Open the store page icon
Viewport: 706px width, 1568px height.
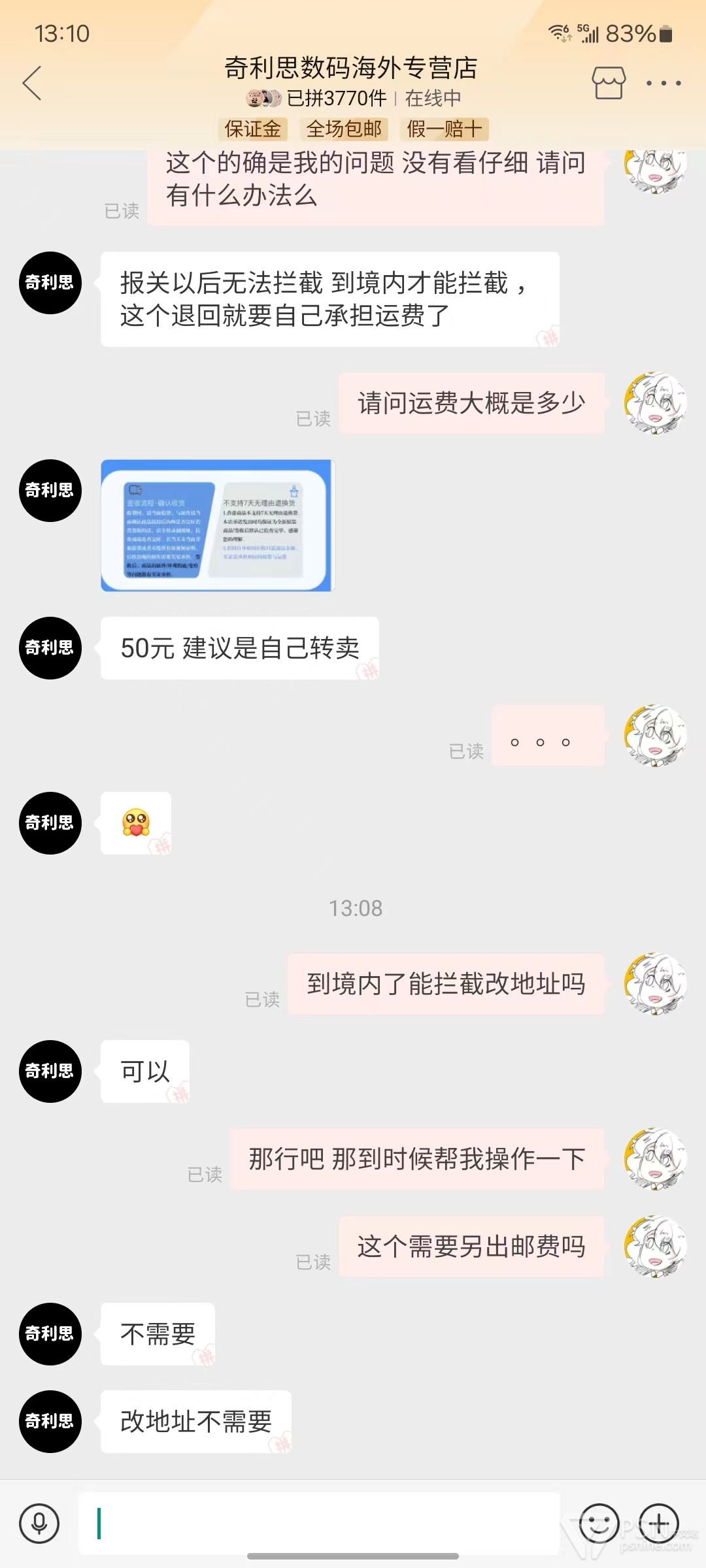[x=608, y=83]
